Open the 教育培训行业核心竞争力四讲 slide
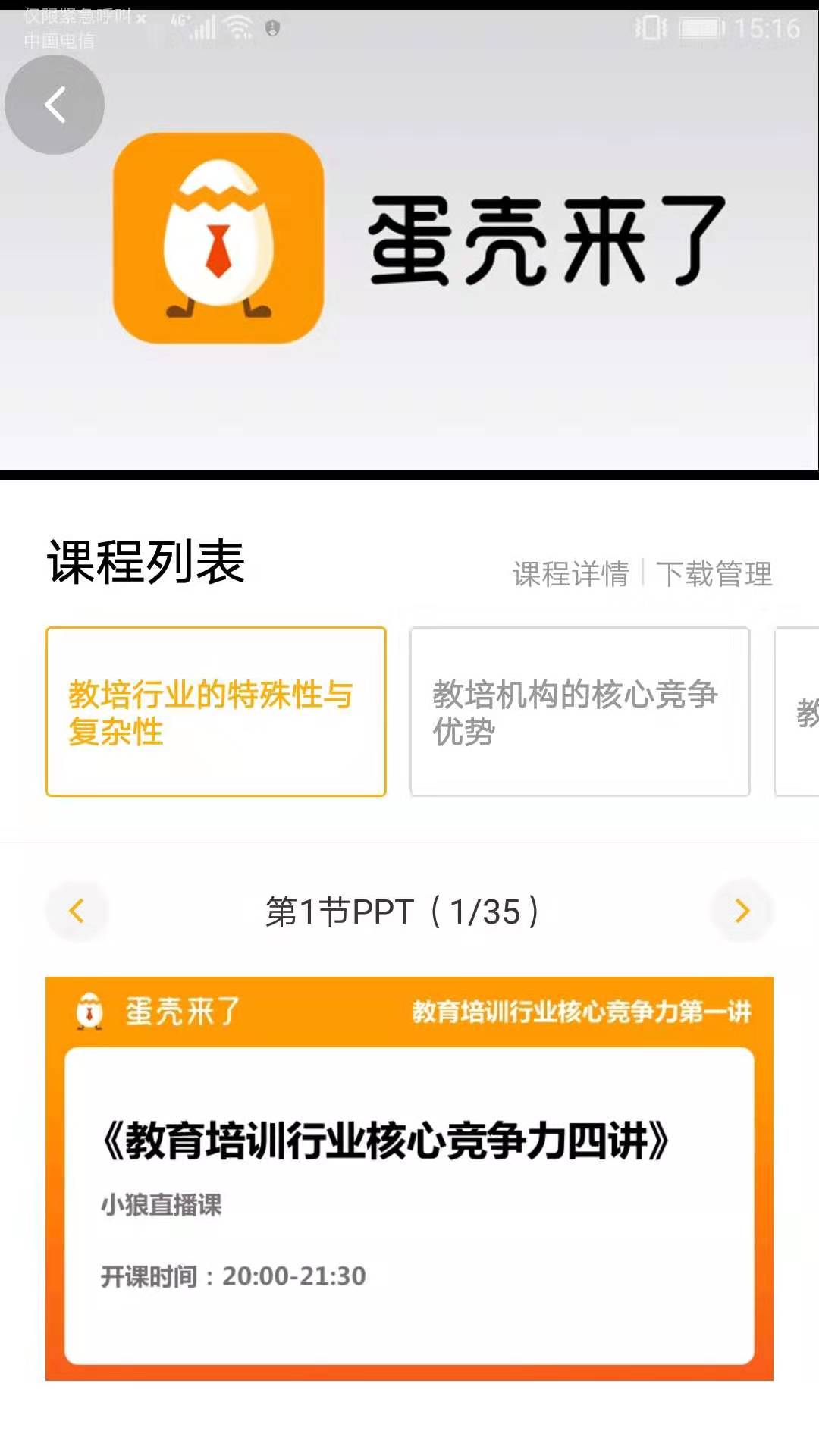The width and height of the screenshot is (819, 1456). coord(409,1178)
